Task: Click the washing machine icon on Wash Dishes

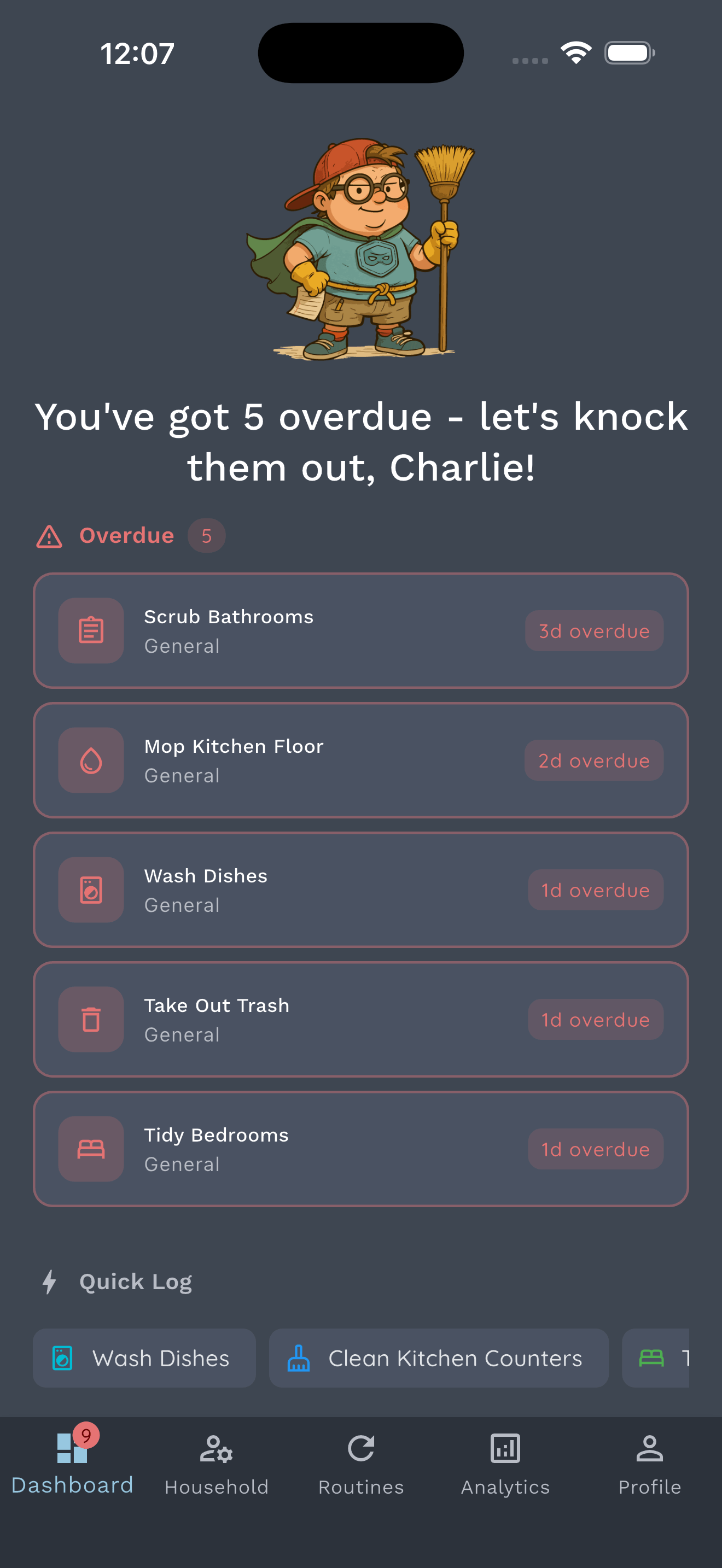Action: [90, 890]
